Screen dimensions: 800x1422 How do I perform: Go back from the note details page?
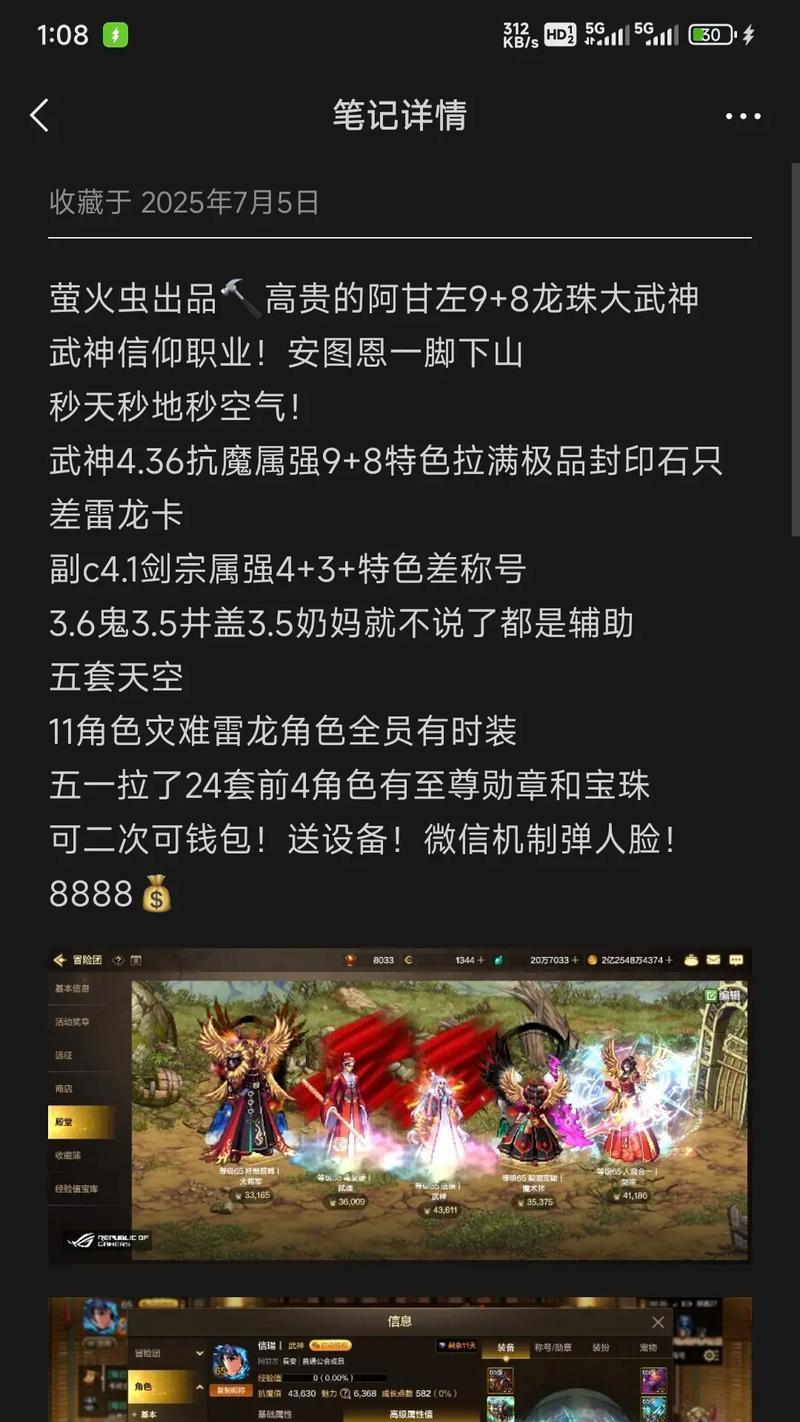tap(40, 116)
